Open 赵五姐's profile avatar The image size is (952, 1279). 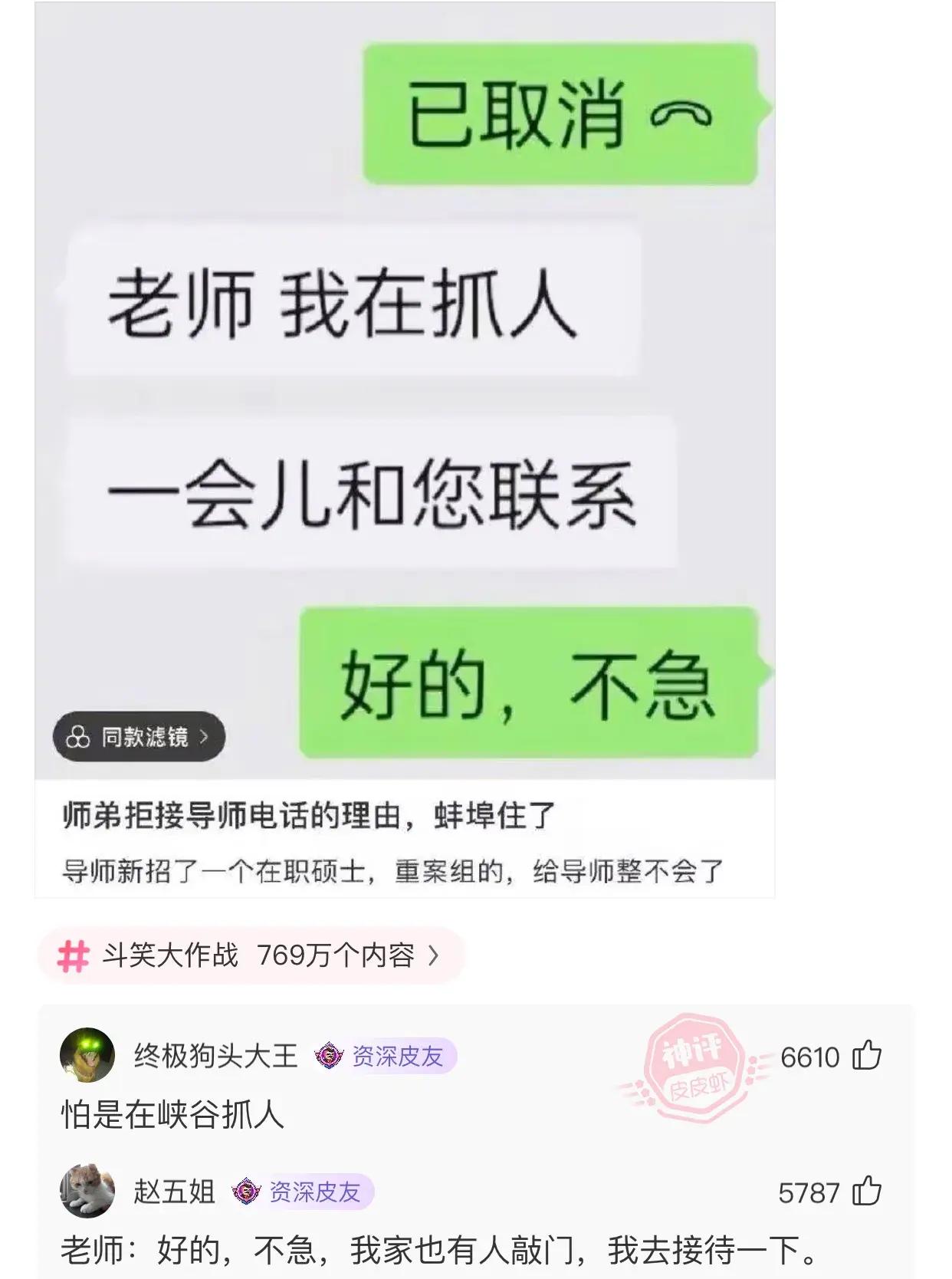tap(87, 1190)
